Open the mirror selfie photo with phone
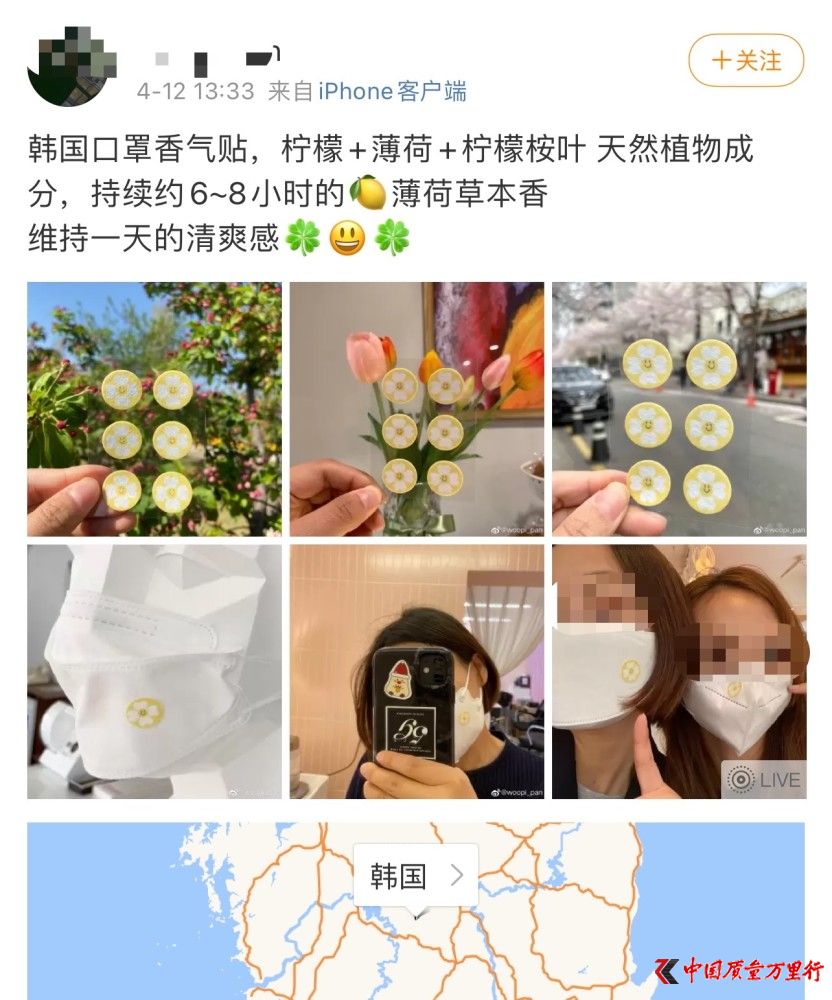Screen dimensions: 832x1000 pyautogui.click(x=417, y=671)
